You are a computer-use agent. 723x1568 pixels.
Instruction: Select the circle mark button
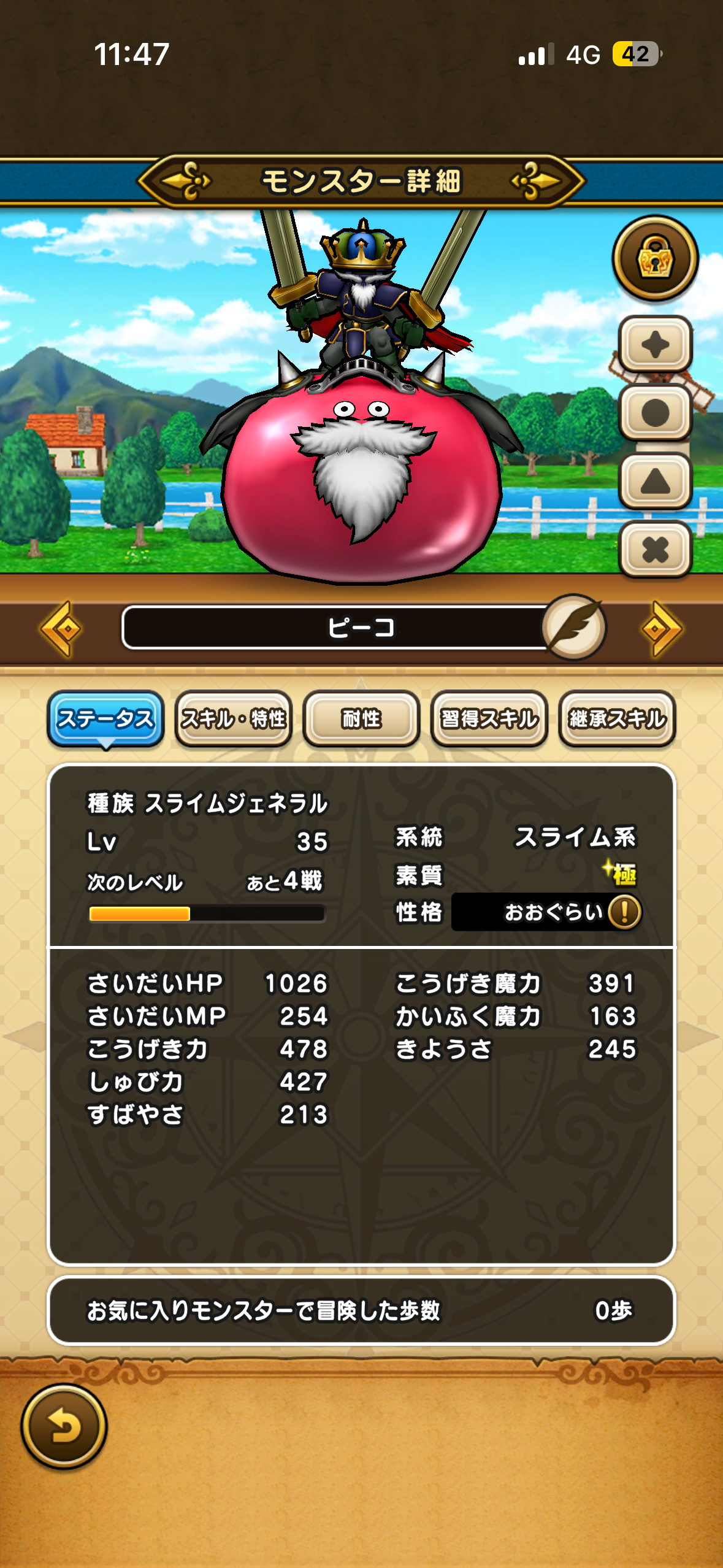pos(655,413)
